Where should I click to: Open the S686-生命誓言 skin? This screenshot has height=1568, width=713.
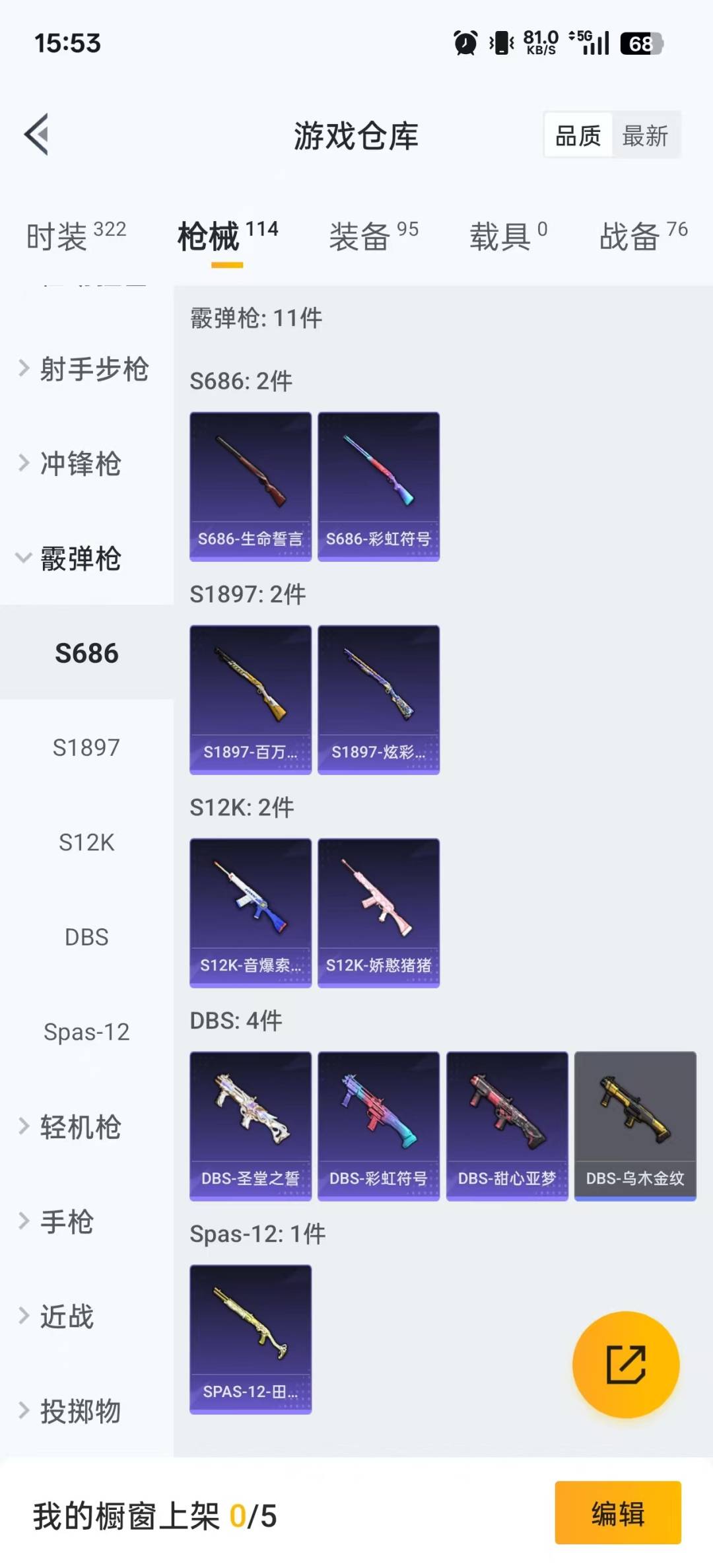point(250,487)
